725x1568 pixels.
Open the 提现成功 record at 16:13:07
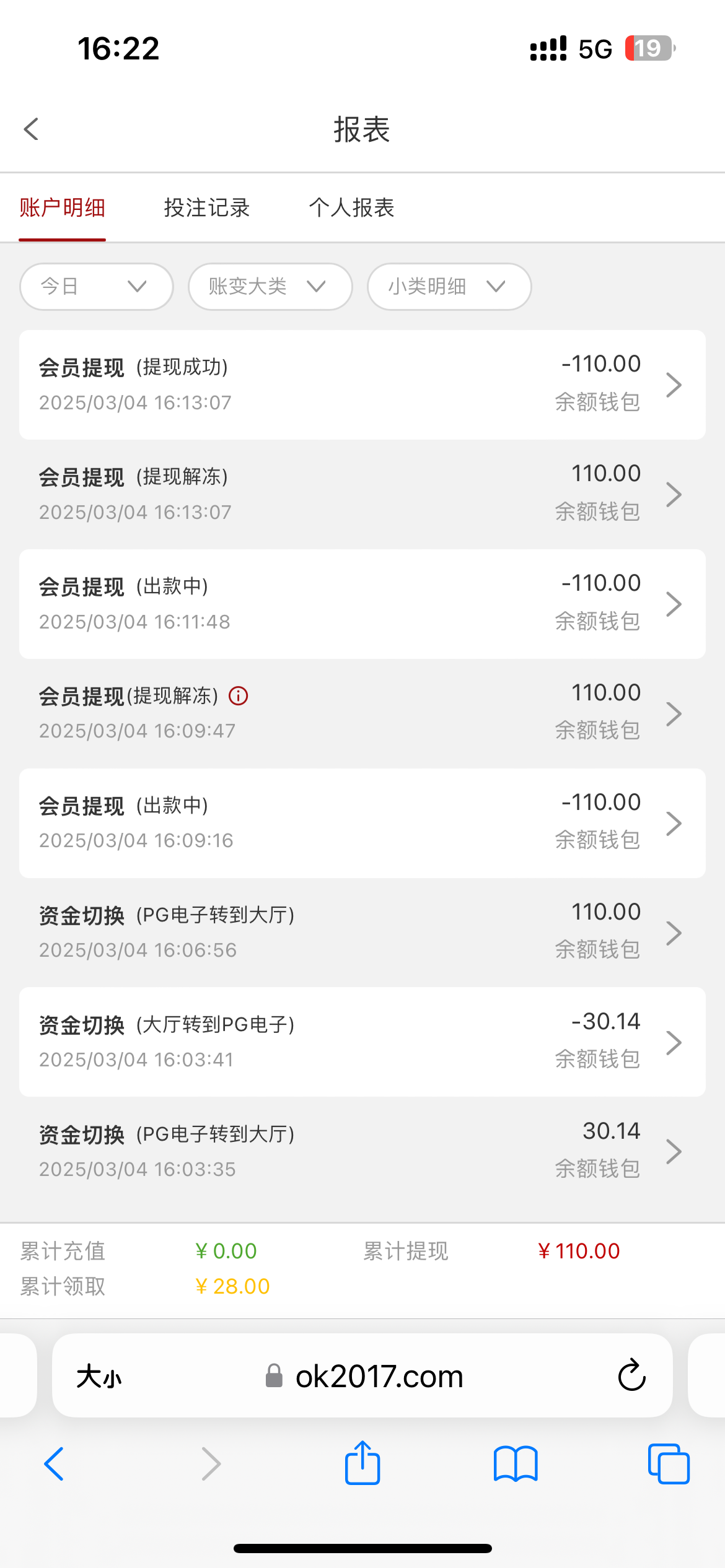362,385
